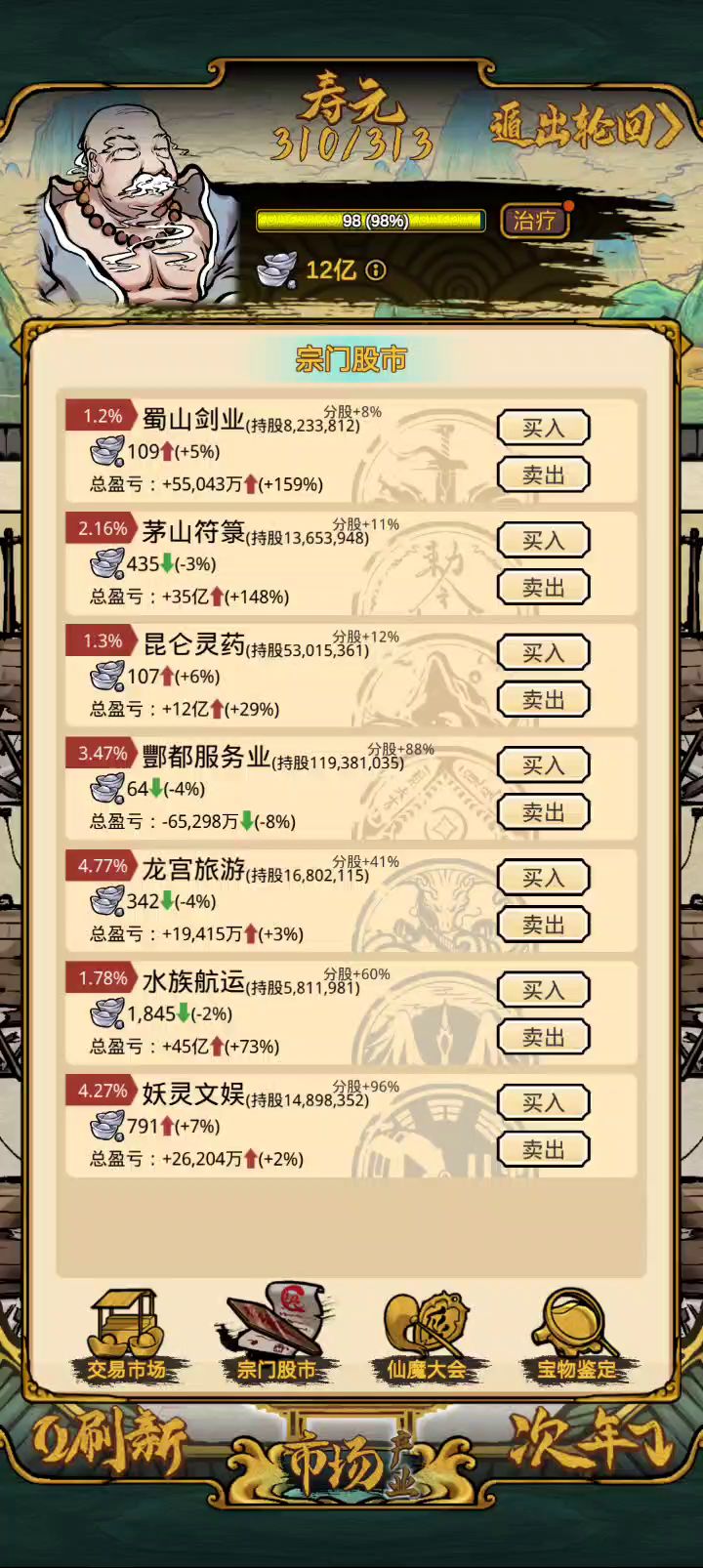
Task: Tap 刷新 to refresh the market
Action: pos(109,1443)
